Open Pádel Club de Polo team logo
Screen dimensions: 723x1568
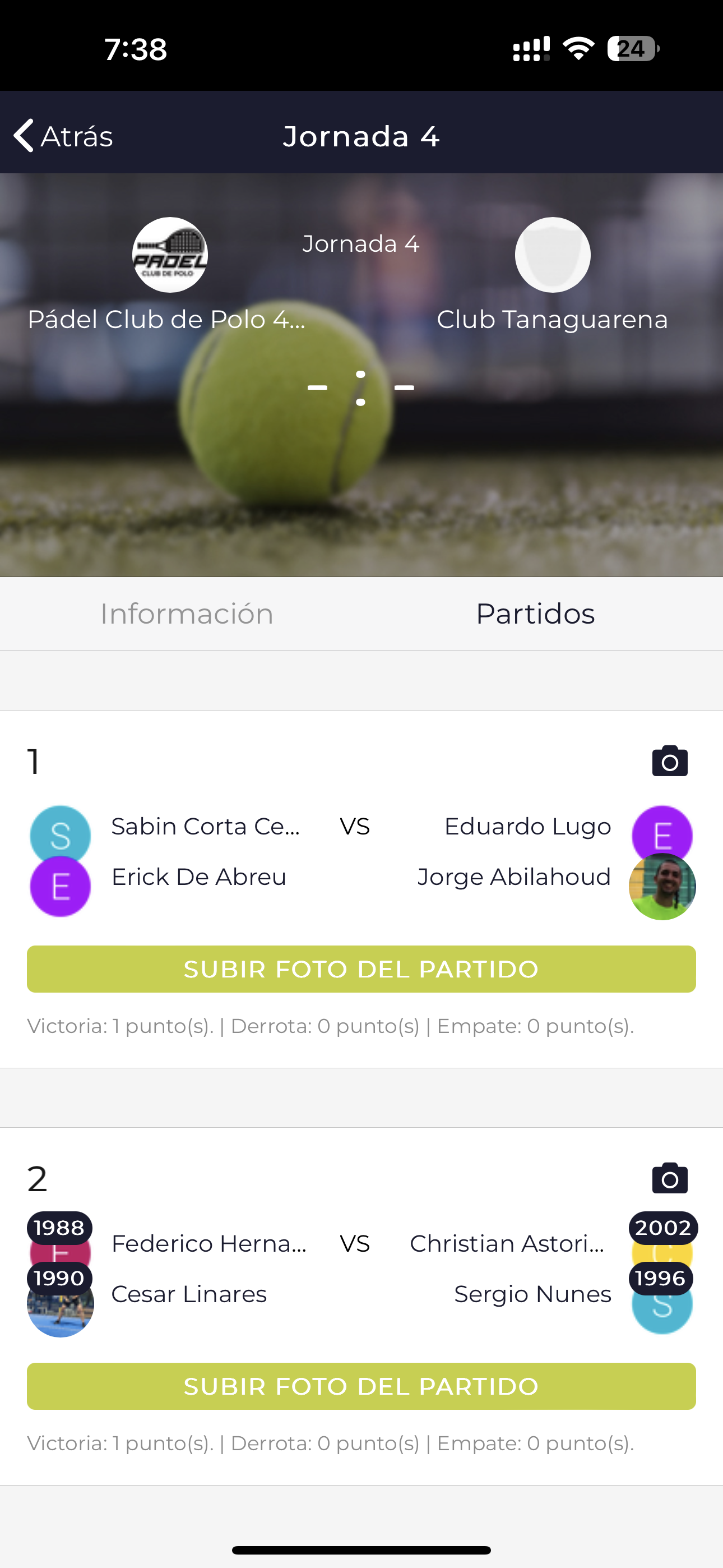(170, 255)
